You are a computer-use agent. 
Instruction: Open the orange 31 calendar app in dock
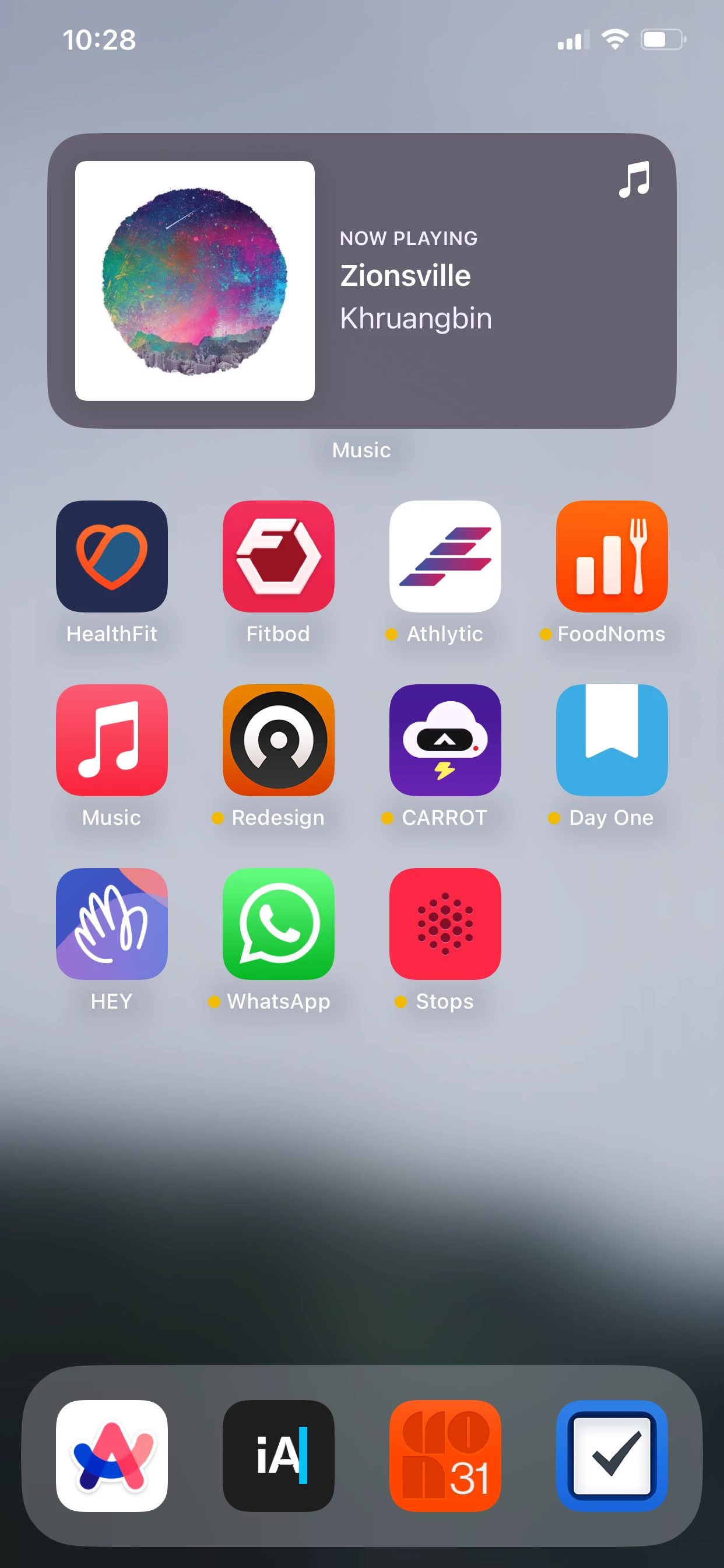tap(445, 1456)
